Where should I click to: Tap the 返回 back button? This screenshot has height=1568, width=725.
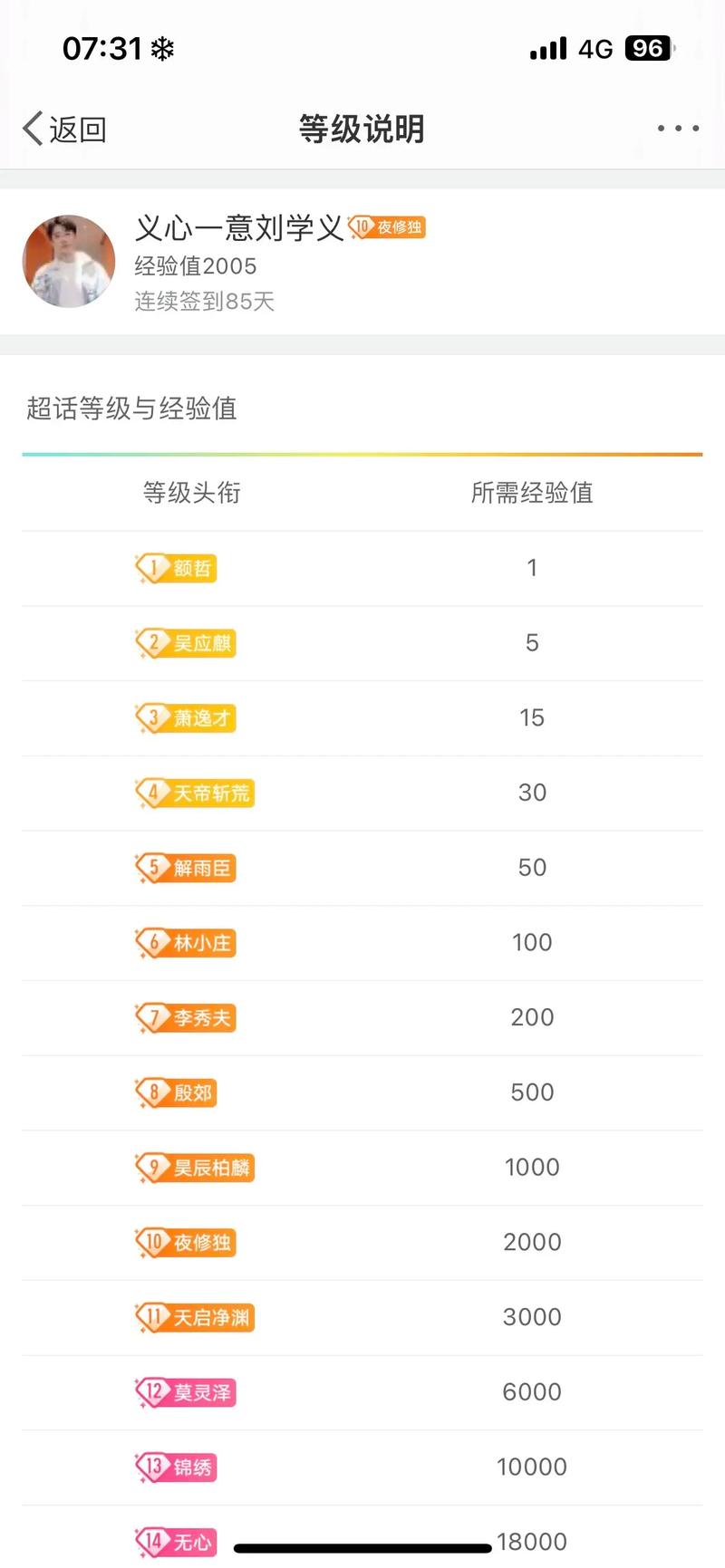[x=62, y=128]
